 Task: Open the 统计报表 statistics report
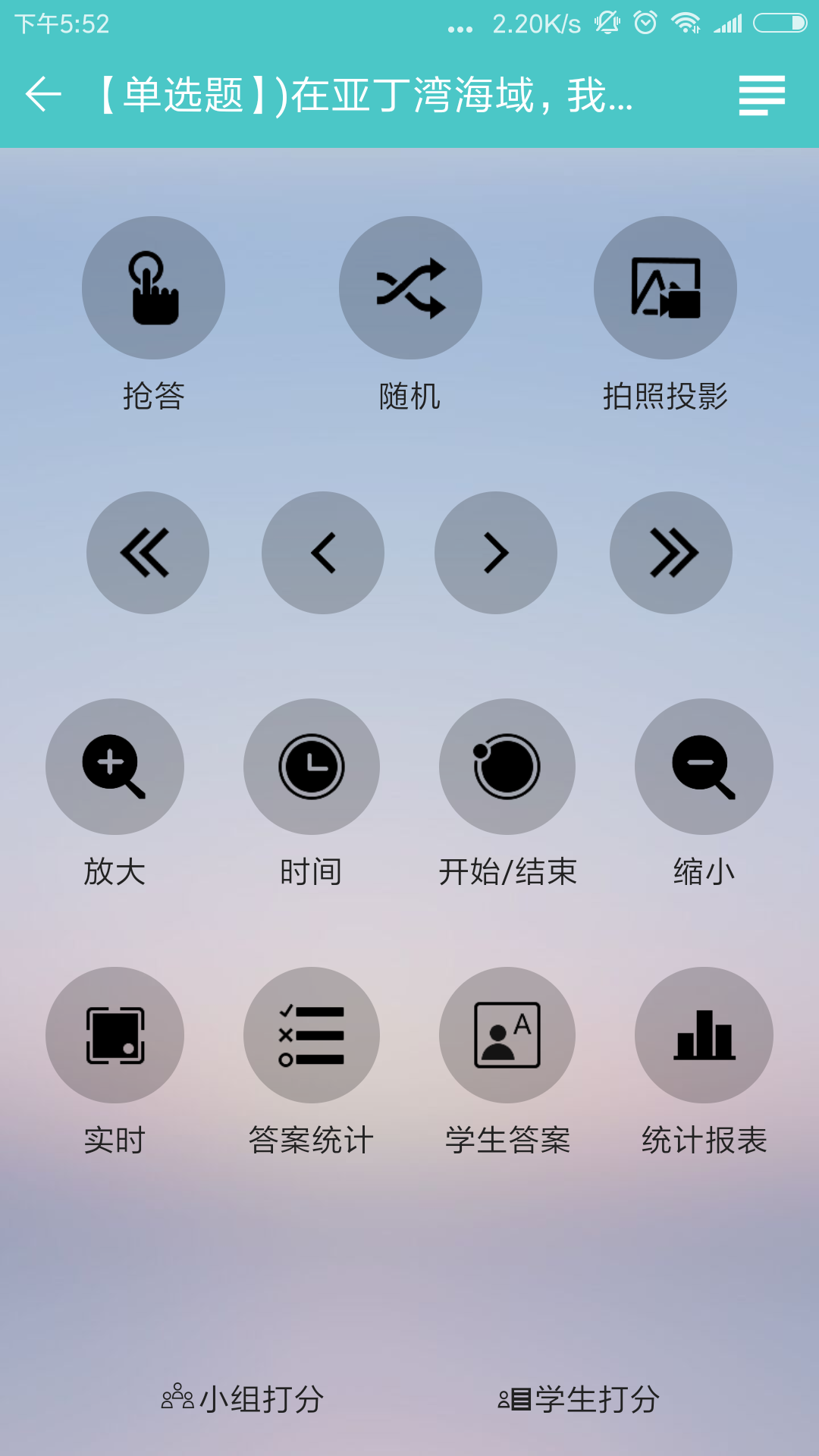point(704,1035)
